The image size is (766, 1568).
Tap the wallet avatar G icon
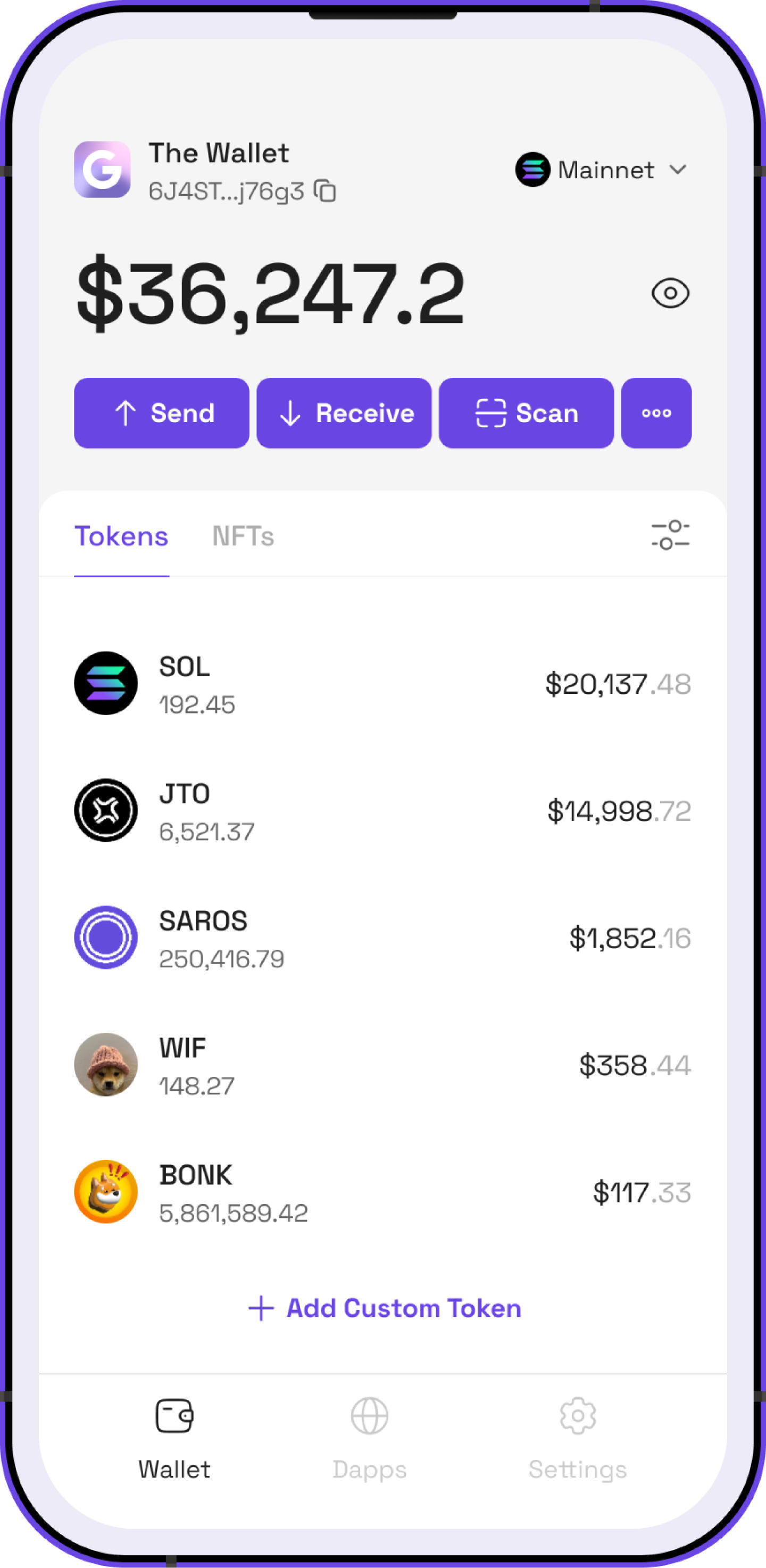(102, 169)
